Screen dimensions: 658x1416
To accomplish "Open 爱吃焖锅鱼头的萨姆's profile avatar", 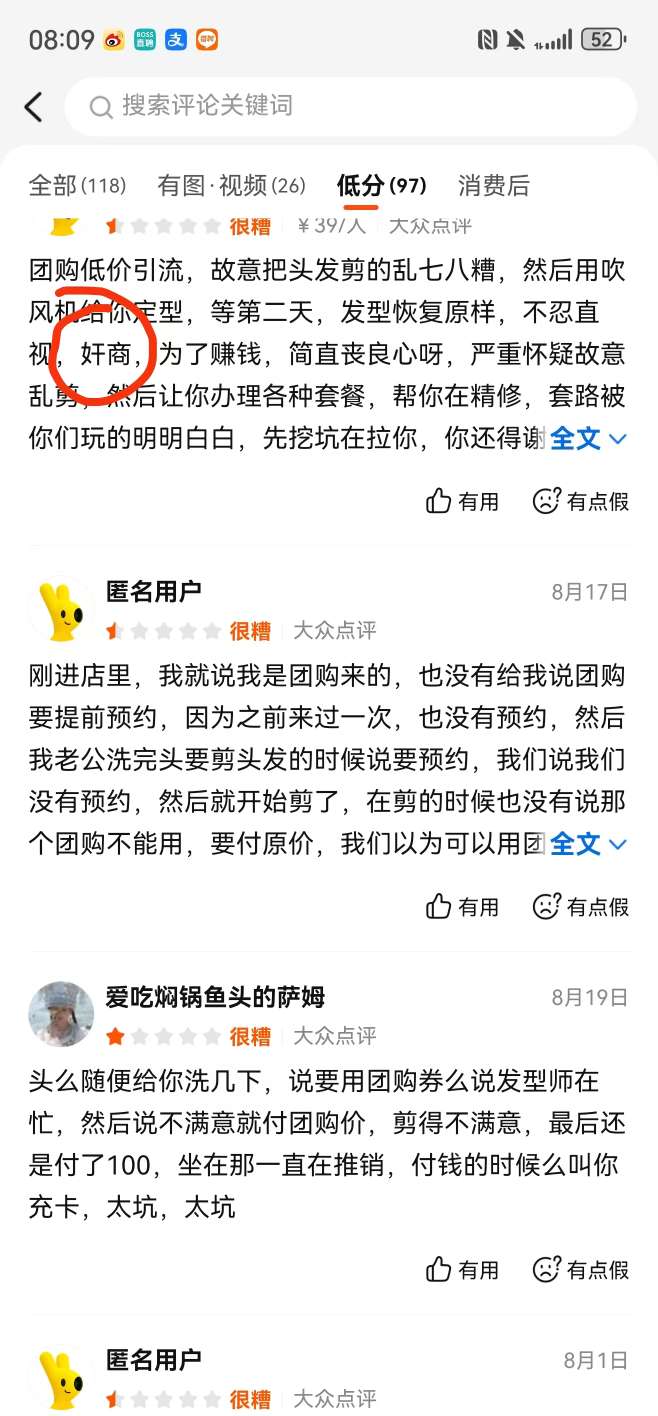I will click(62, 1014).
